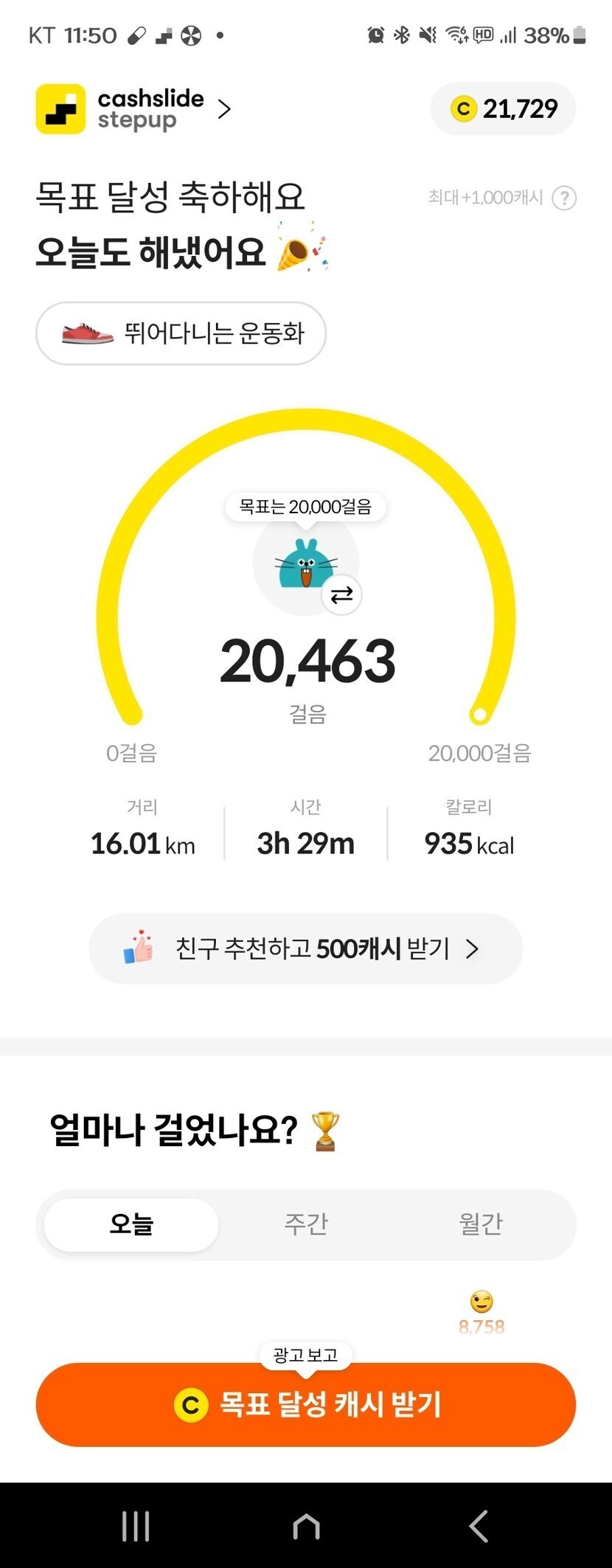Image resolution: width=612 pixels, height=1568 pixels.
Task: Go to the system home screen
Action: pos(306,1526)
